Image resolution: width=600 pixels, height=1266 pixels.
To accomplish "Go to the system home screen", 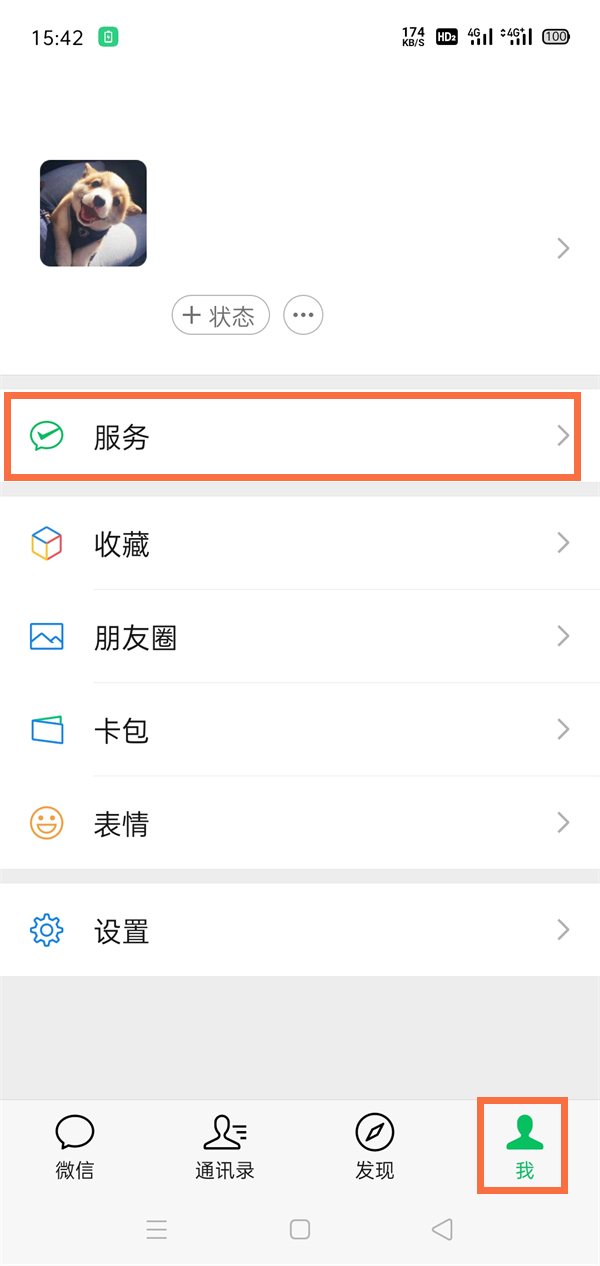I will (x=300, y=1229).
